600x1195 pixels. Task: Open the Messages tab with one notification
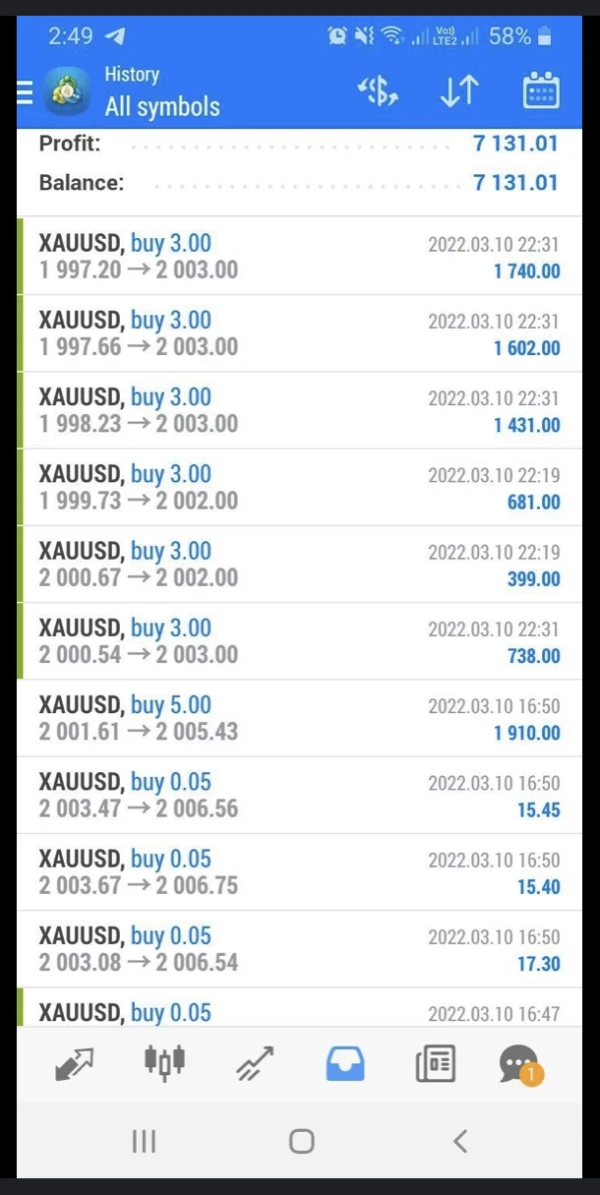click(x=520, y=1064)
